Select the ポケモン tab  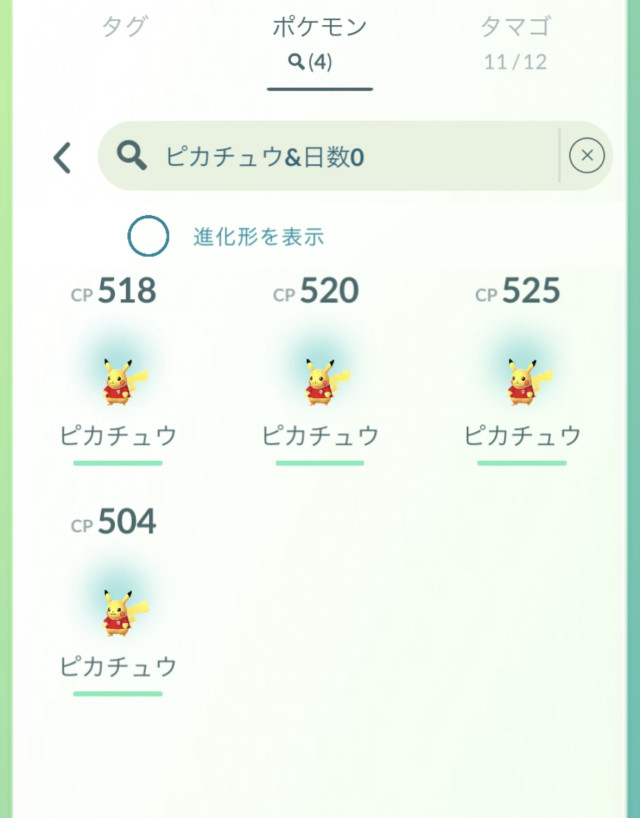click(x=319, y=42)
